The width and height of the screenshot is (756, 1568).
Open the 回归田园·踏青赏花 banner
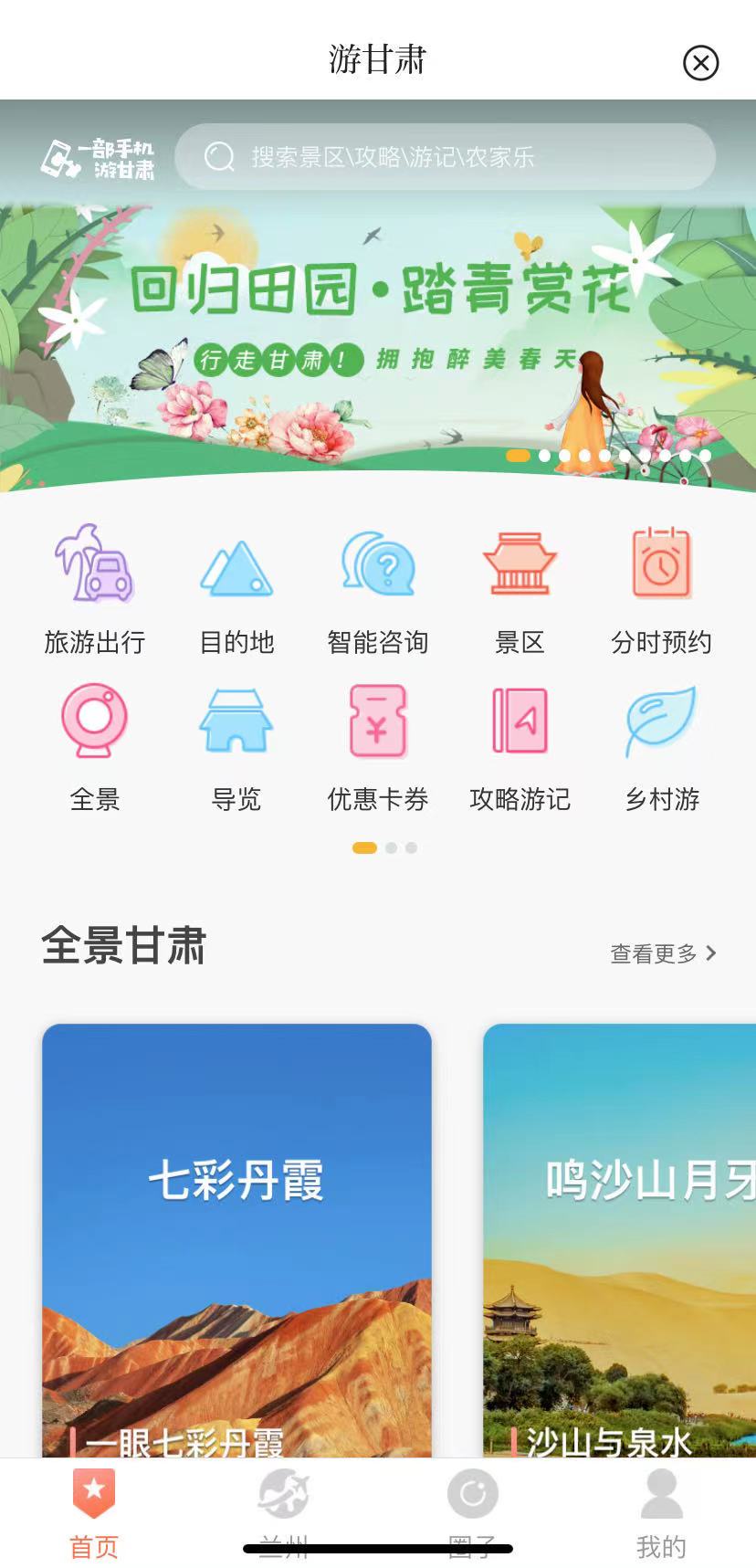click(x=378, y=347)
